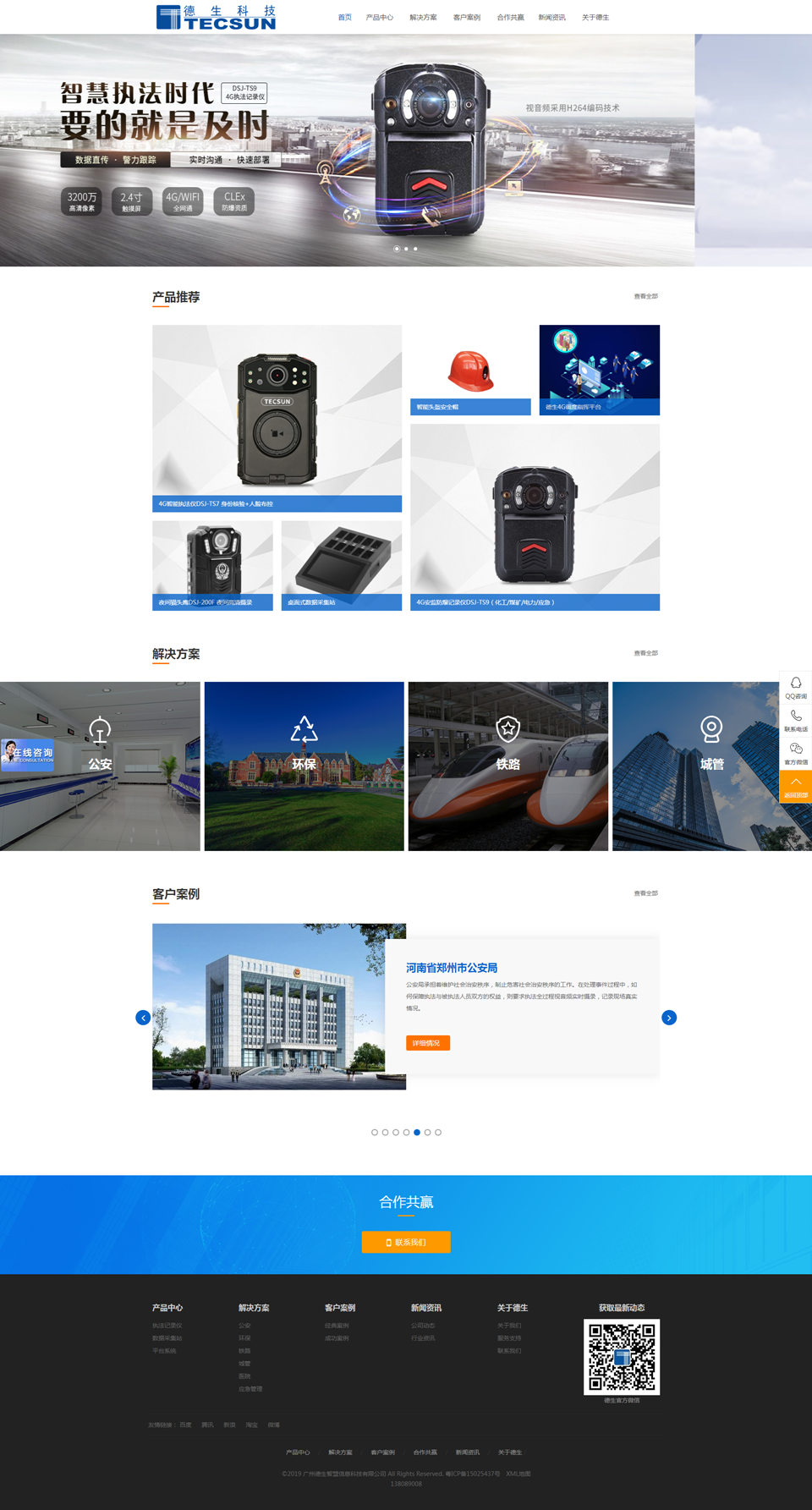812x1510 pixels.
Task: Open the 桌面式数据采集站 product card
Action: click(x=341, y=565)
